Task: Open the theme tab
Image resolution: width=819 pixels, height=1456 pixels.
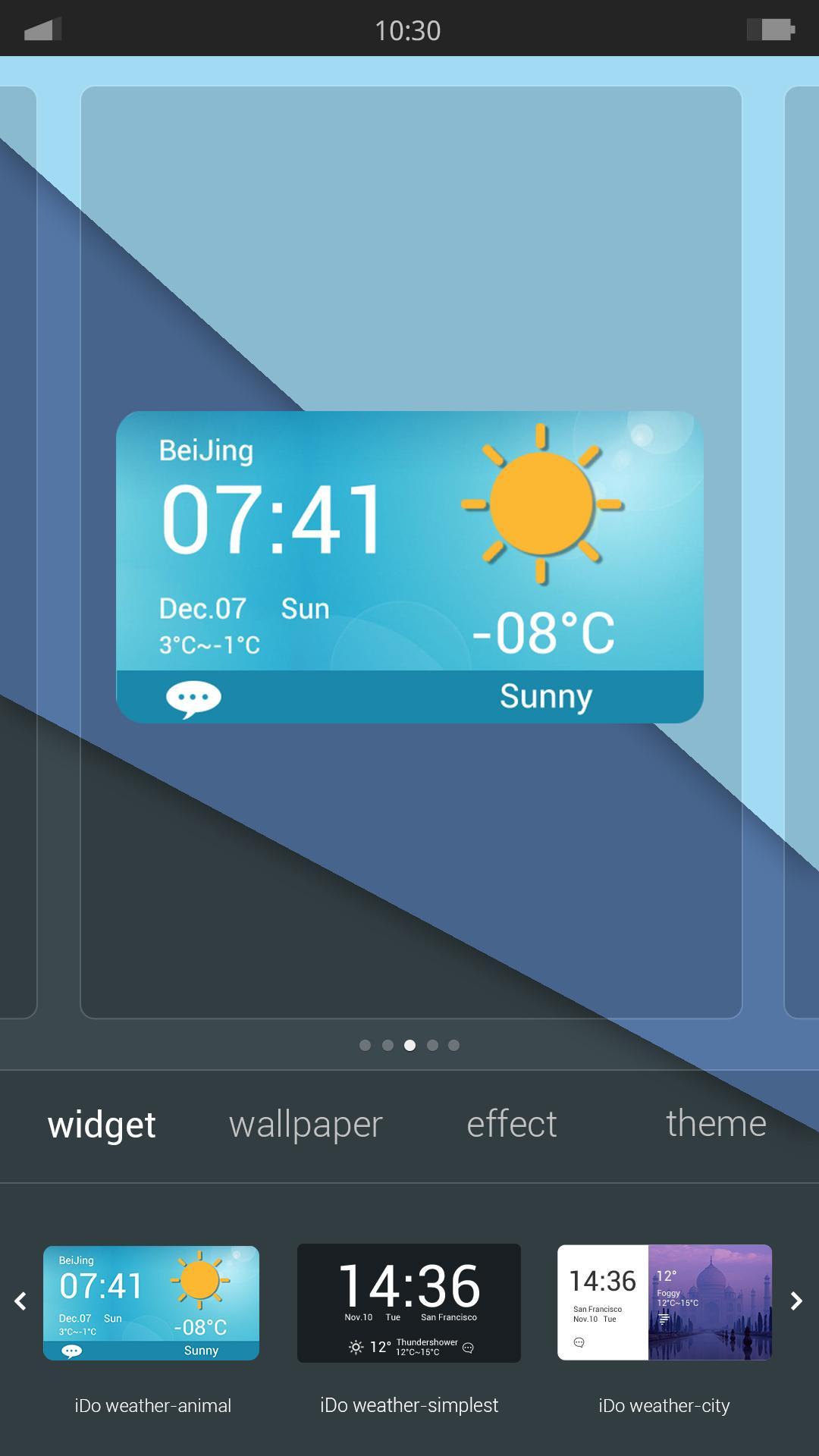Action: click(715, 1125)
